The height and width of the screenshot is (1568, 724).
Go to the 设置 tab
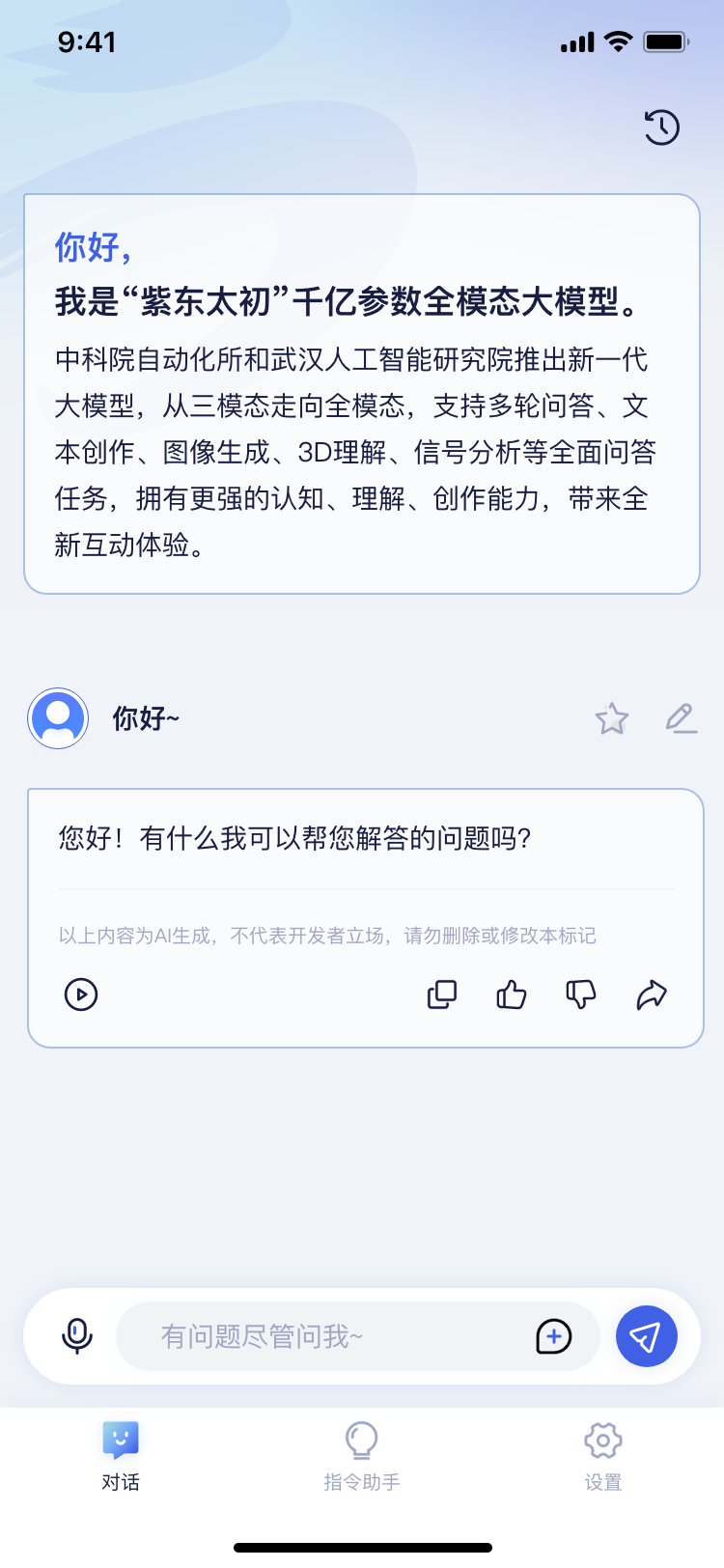point(603,1456)
